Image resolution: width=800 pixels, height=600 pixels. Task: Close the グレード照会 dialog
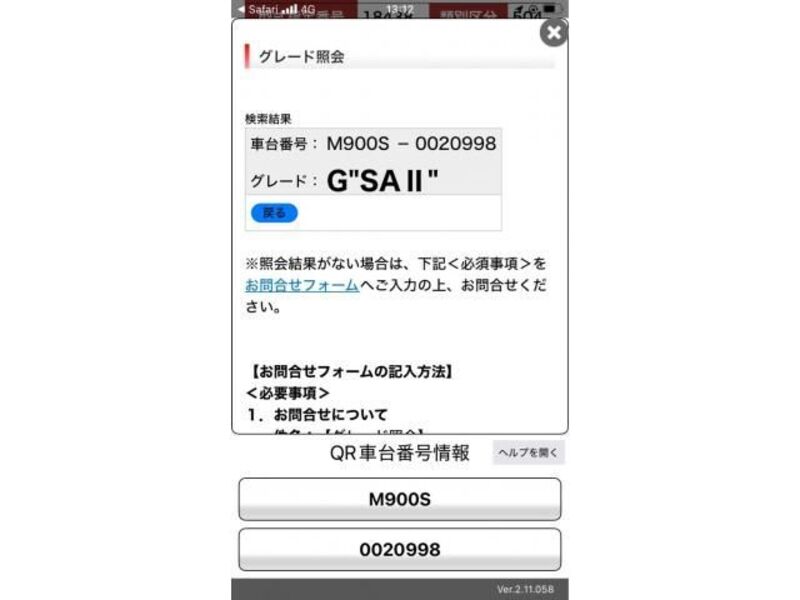(x=553, y=33)
